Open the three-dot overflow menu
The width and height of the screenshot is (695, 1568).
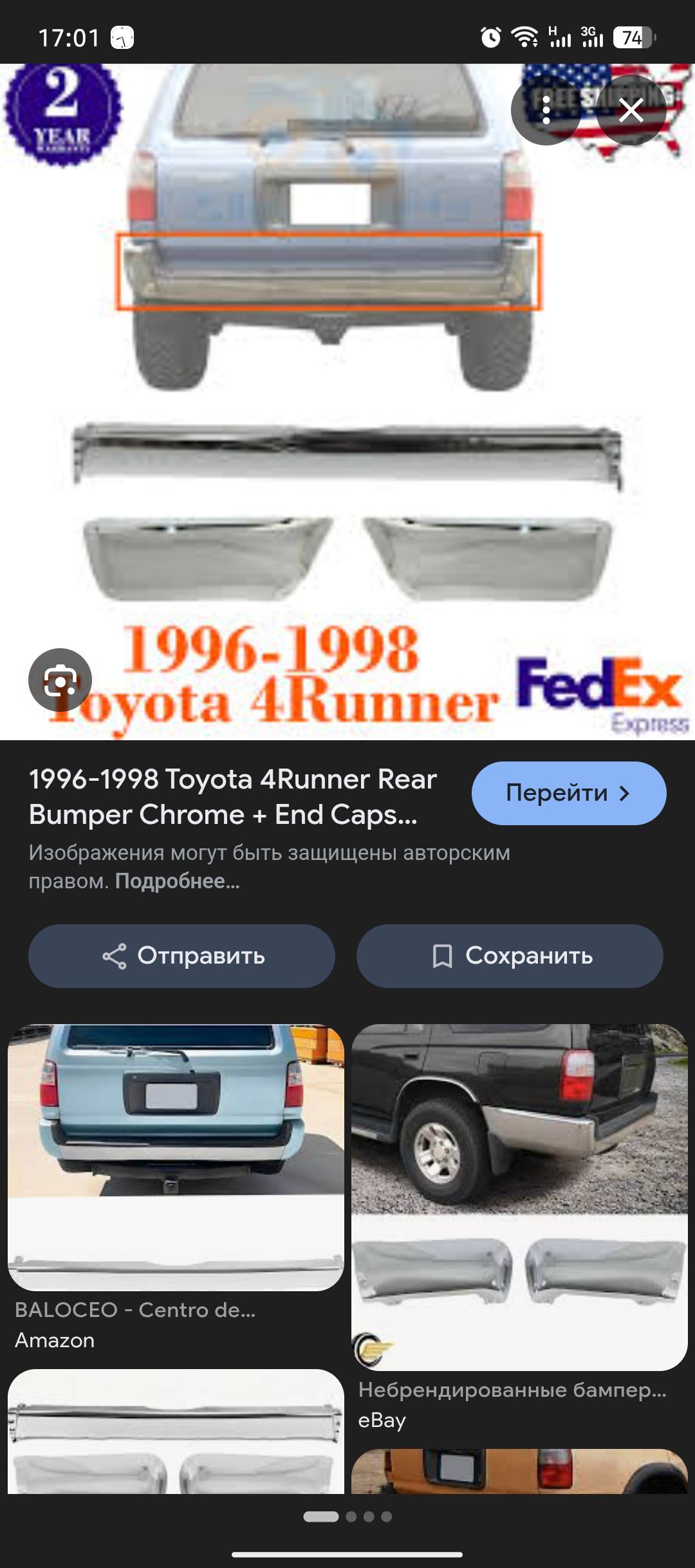click(546, 111)
